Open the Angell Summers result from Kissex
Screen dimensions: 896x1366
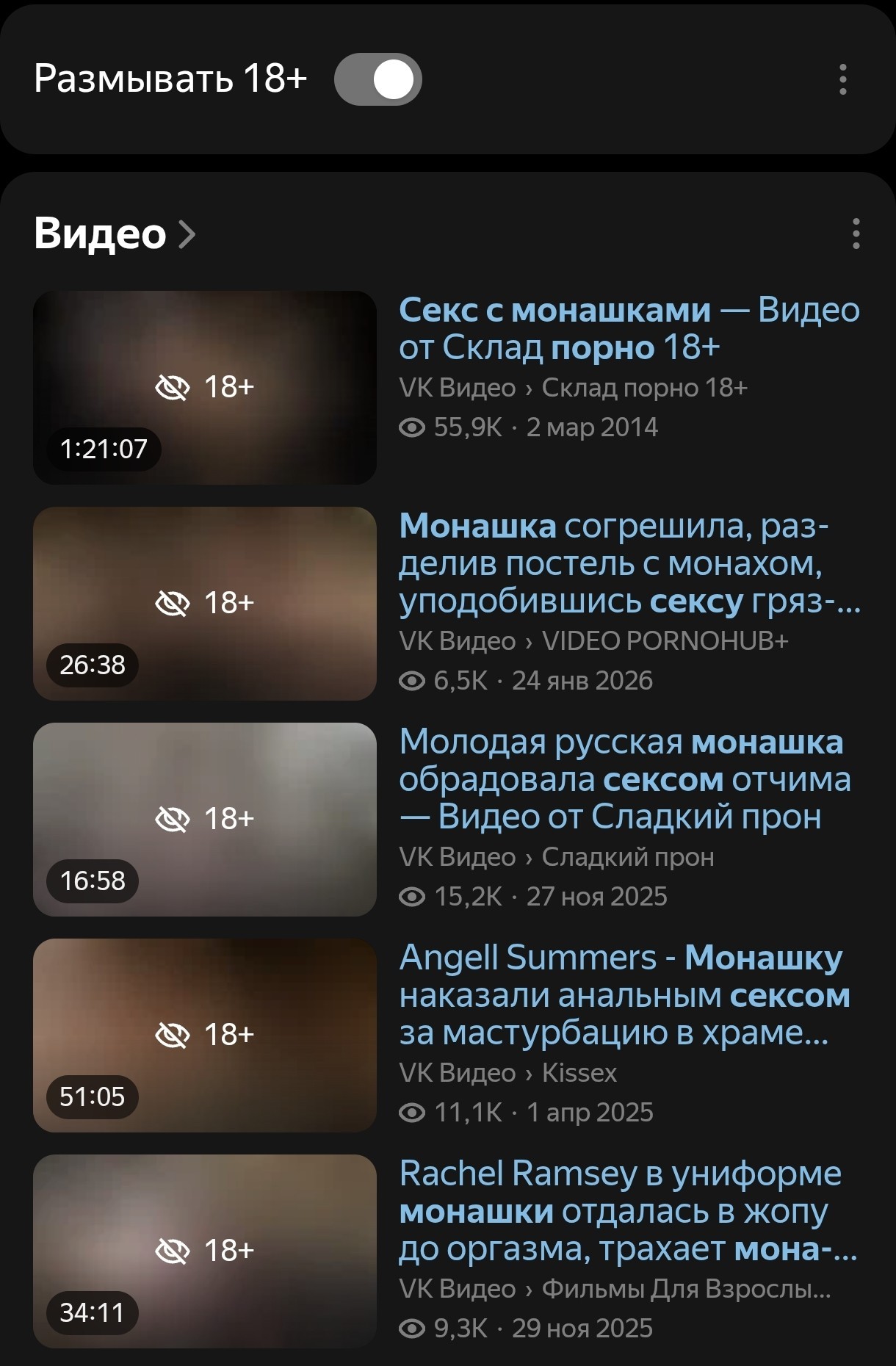tap(625, 995)
